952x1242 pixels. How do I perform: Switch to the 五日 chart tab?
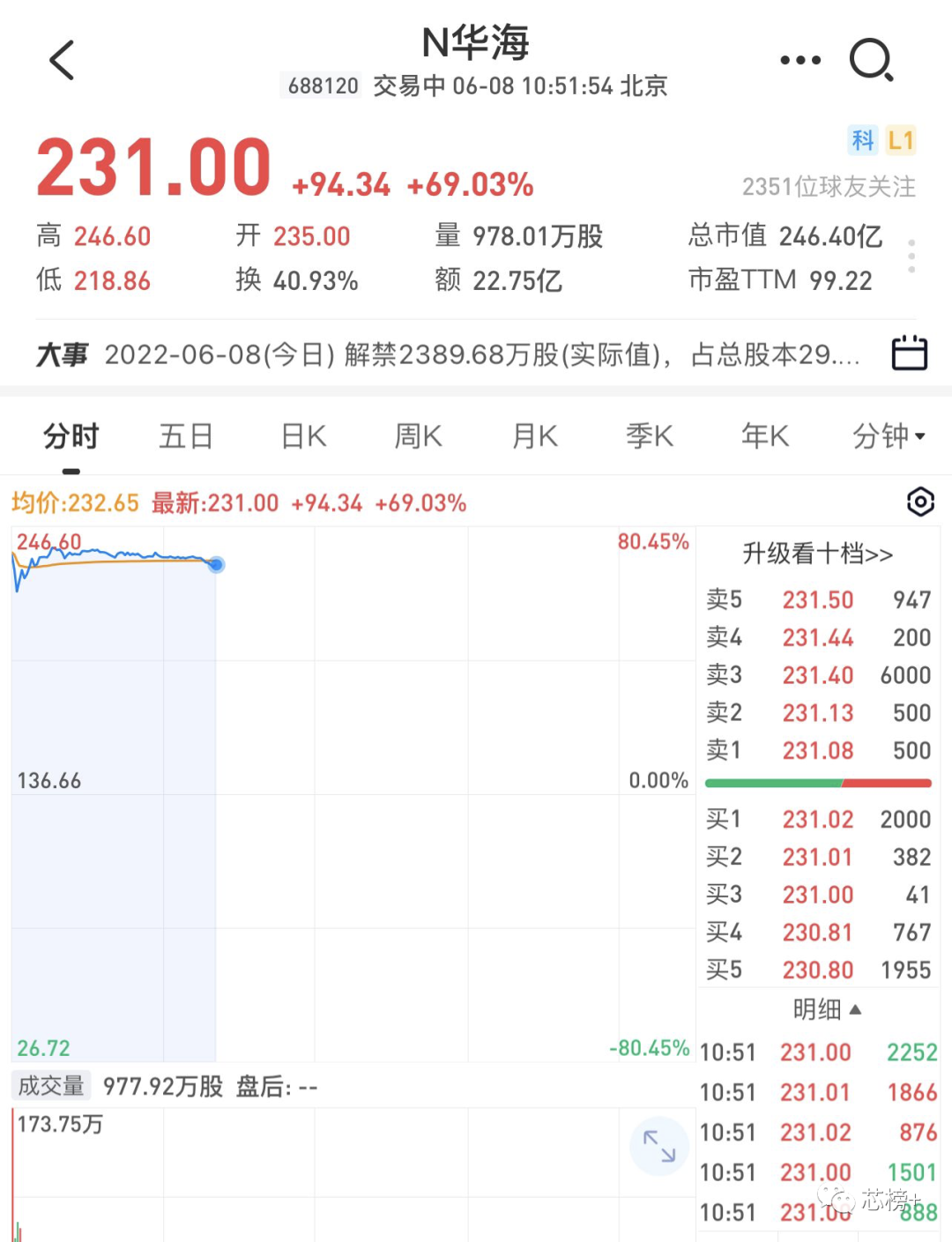point(186,436)
